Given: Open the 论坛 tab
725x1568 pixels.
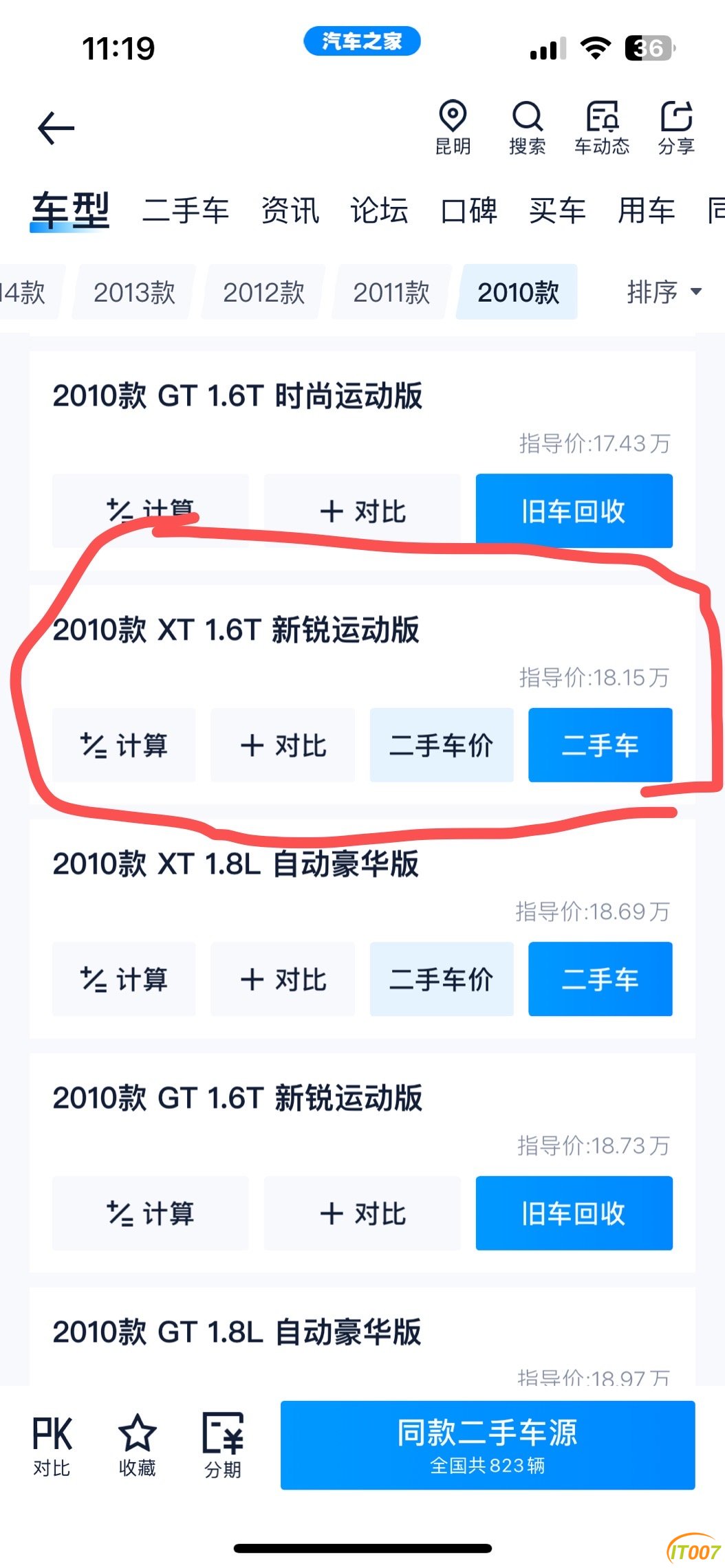Looking at the screenshot, I should [x=379, y=210].
